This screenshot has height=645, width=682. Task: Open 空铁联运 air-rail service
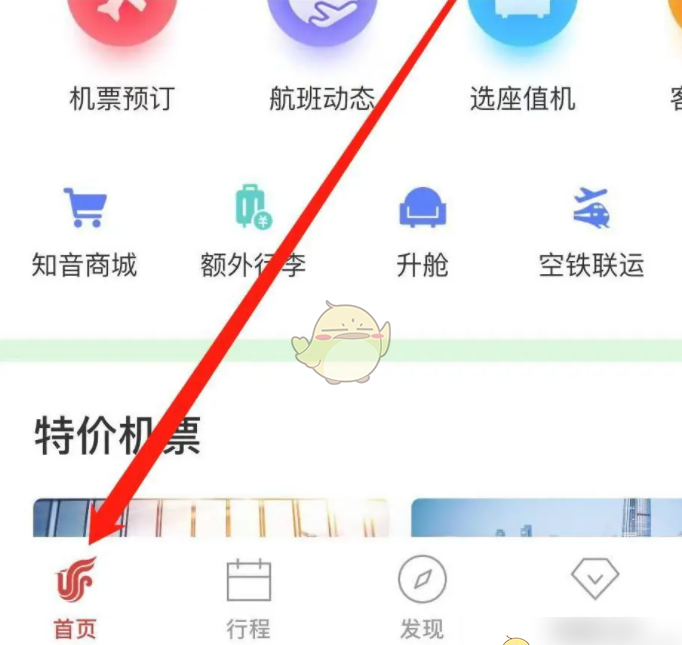coord(591,231)
